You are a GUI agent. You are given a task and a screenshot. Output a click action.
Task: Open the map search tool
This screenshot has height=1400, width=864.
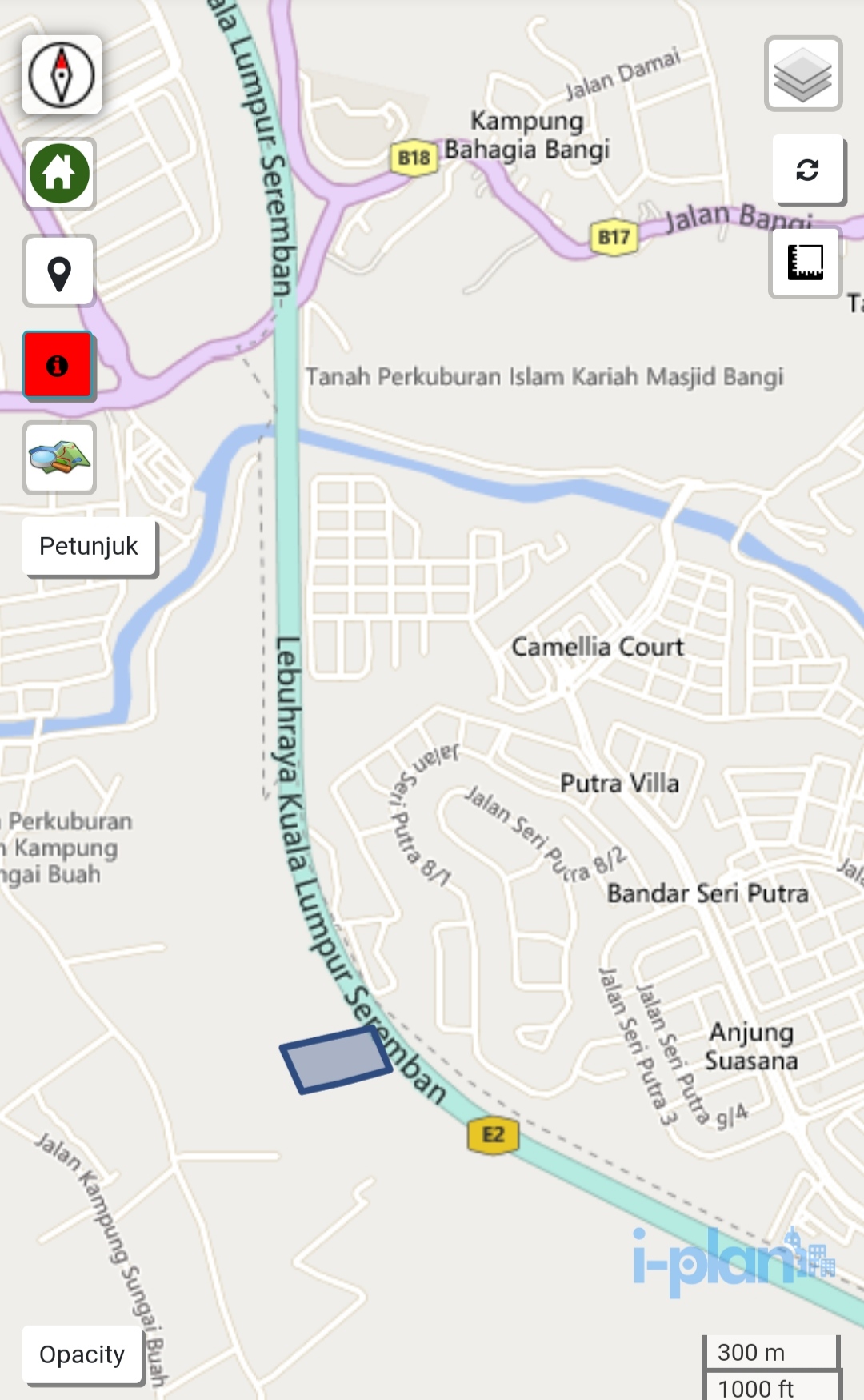tap(60, 458)
